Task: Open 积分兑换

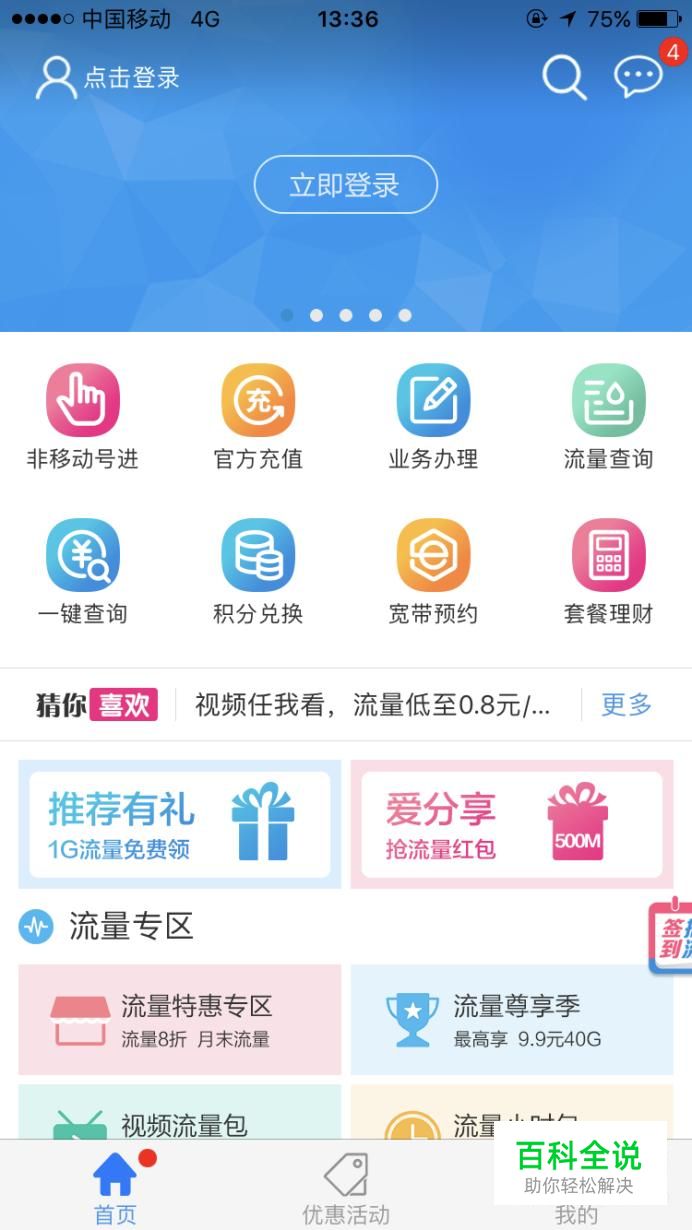Action: pyautogui.click(x=258, y=572)
